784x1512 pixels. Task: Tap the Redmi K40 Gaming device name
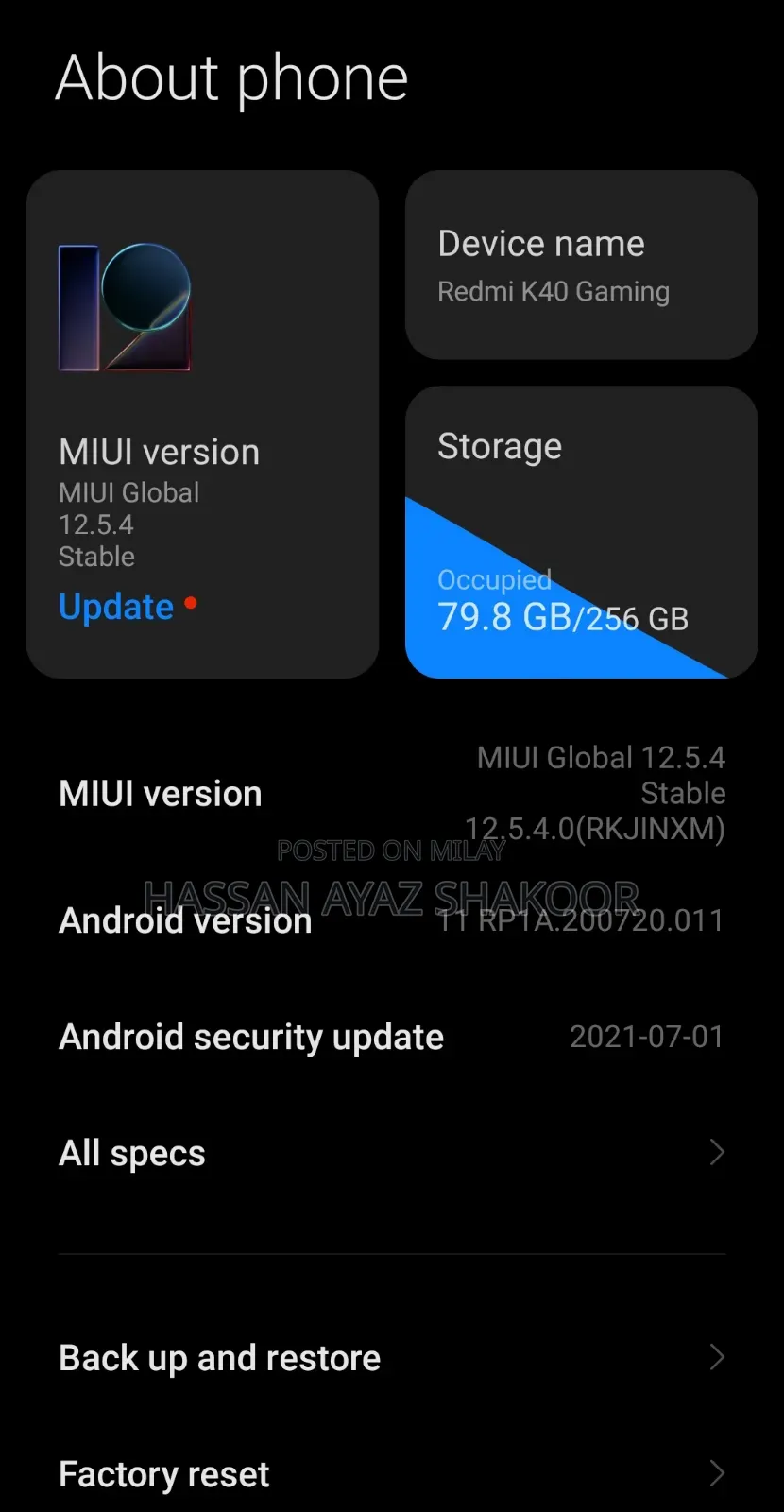pyautogui.click(x=554, y=292)
